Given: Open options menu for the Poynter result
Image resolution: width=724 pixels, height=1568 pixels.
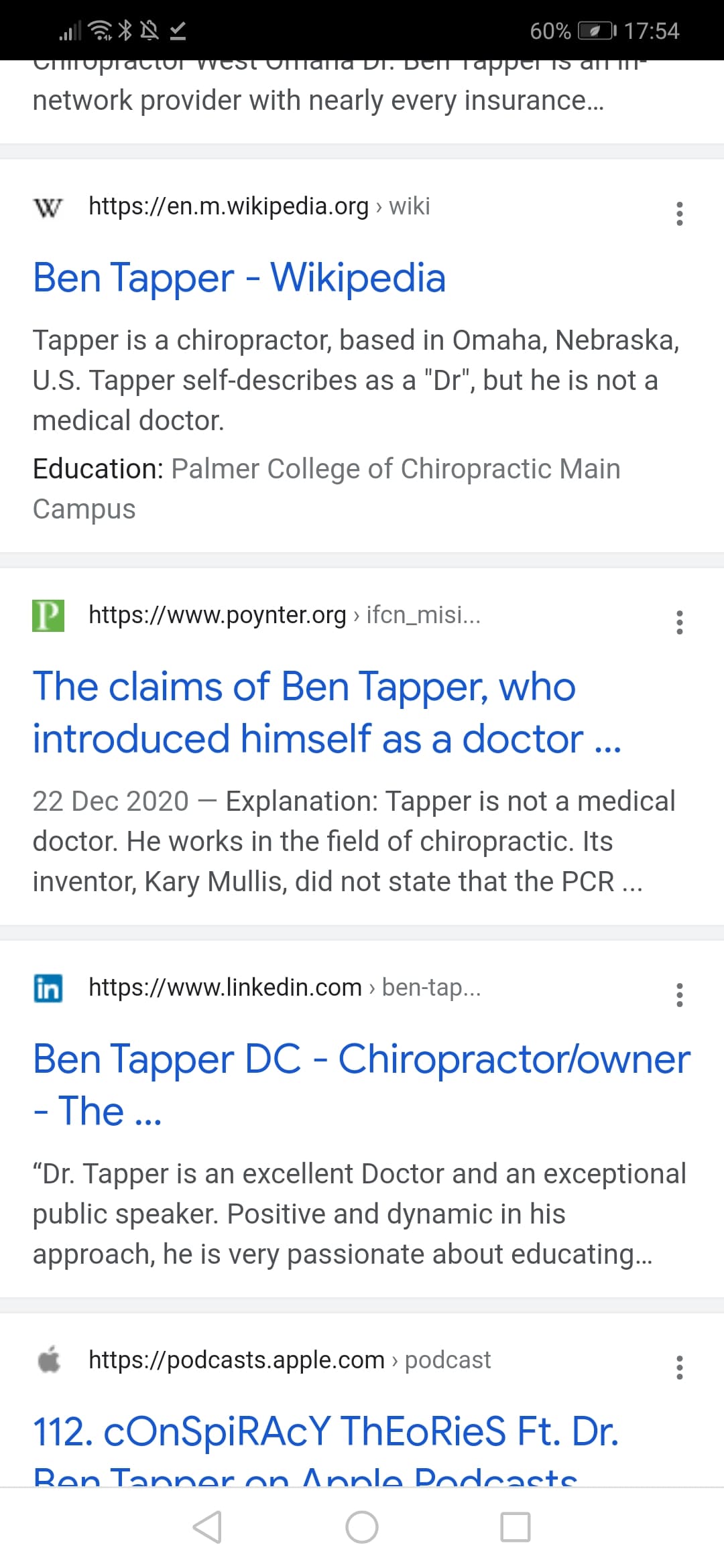Looking at the screenshot, I should (680, 623).
